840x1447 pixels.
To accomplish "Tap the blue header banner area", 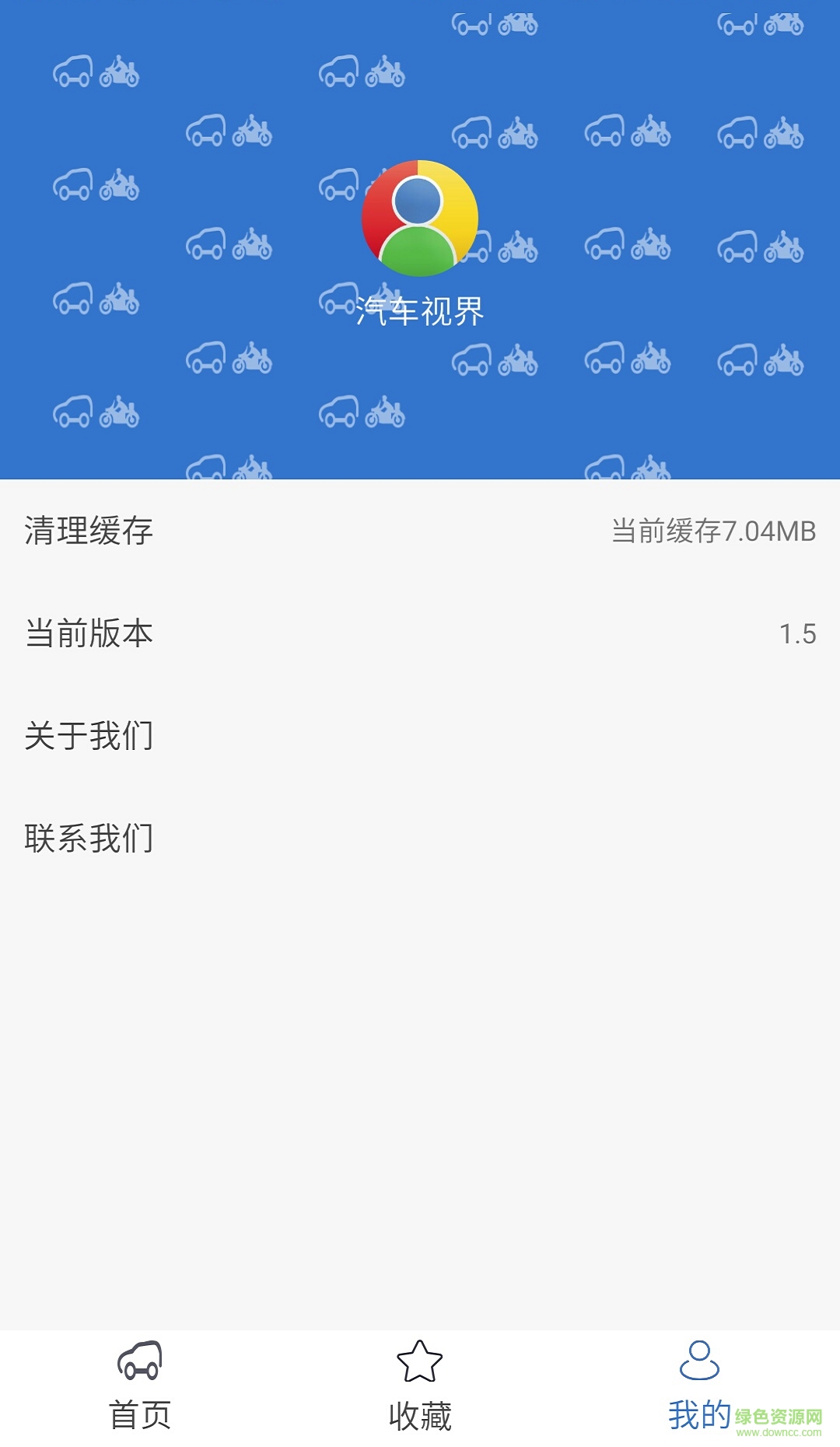I will [420, 405].
